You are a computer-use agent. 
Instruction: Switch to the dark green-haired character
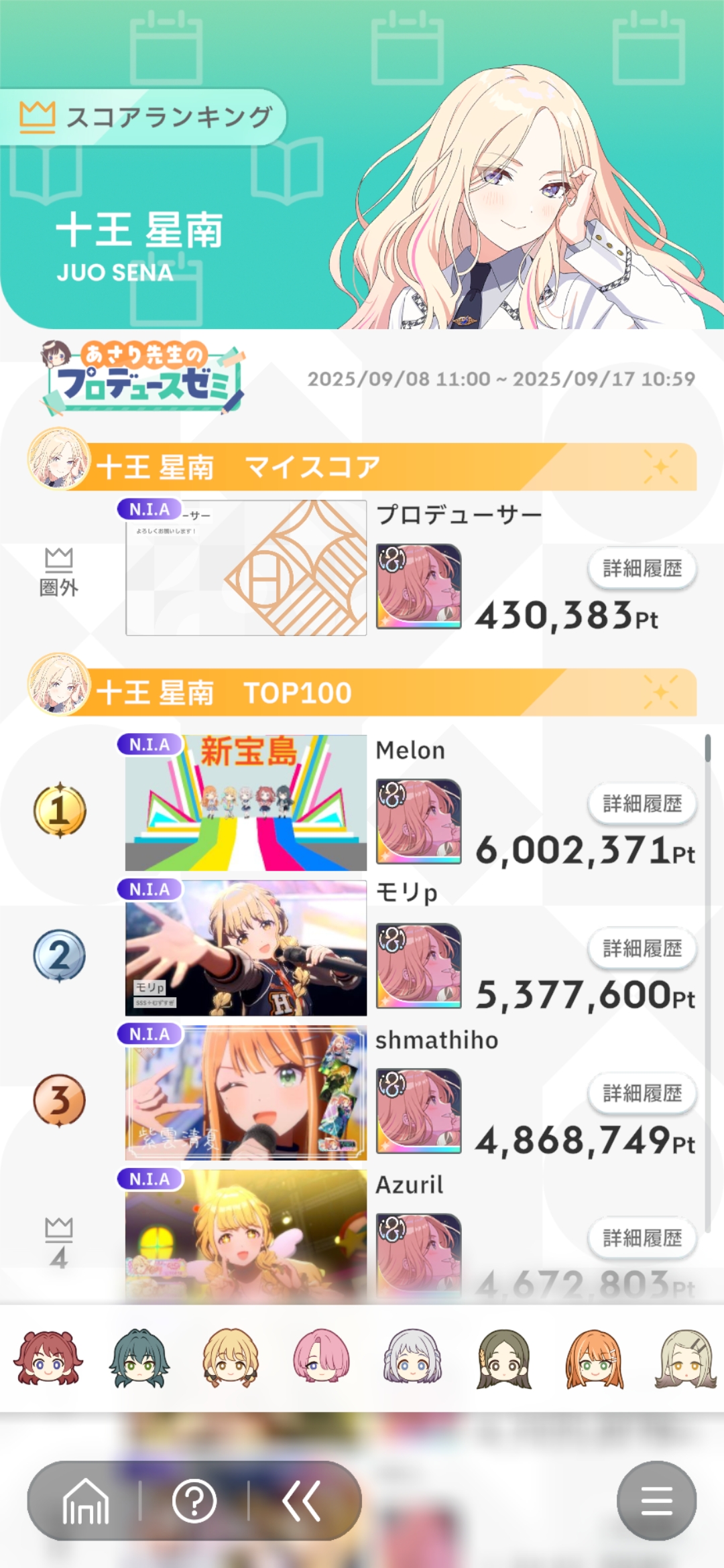[139, 1358]
